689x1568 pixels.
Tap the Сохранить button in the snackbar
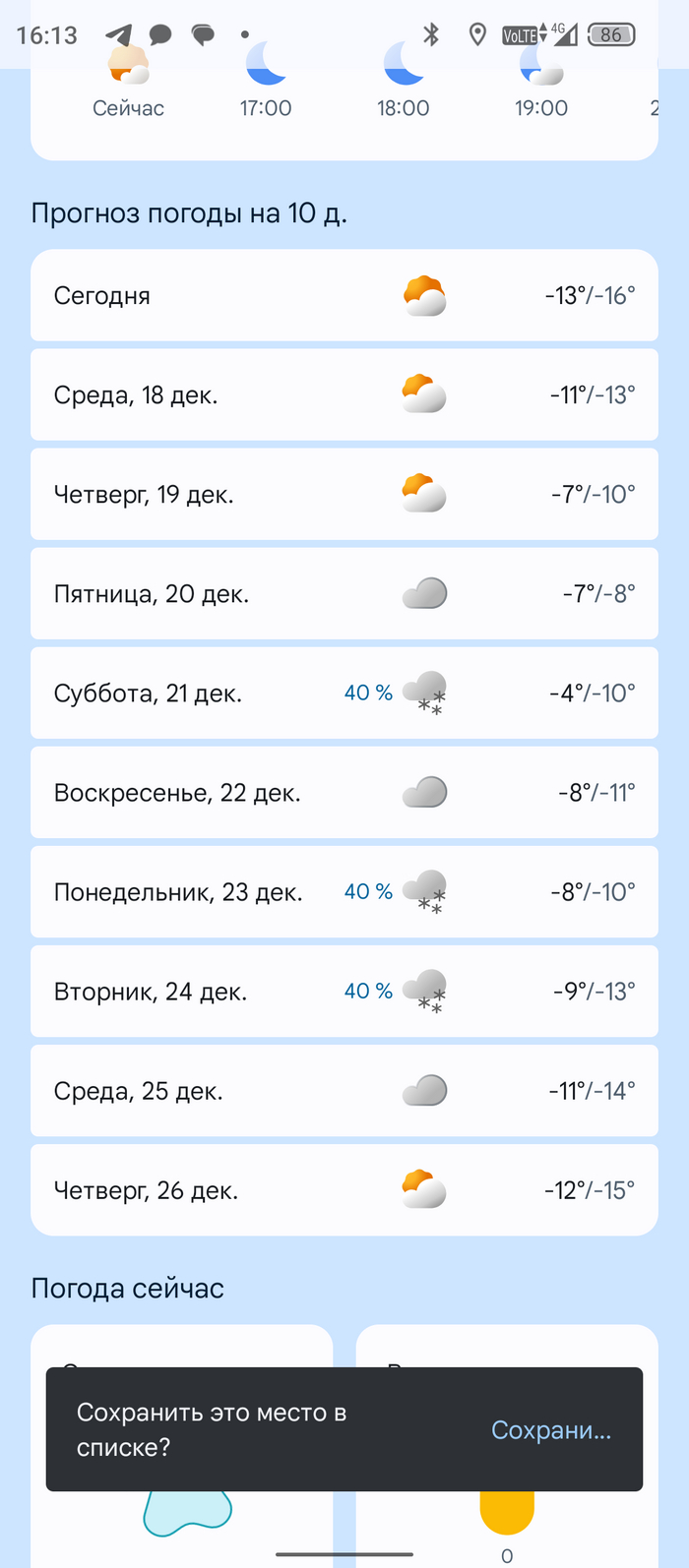click(x=551, y=1429)
